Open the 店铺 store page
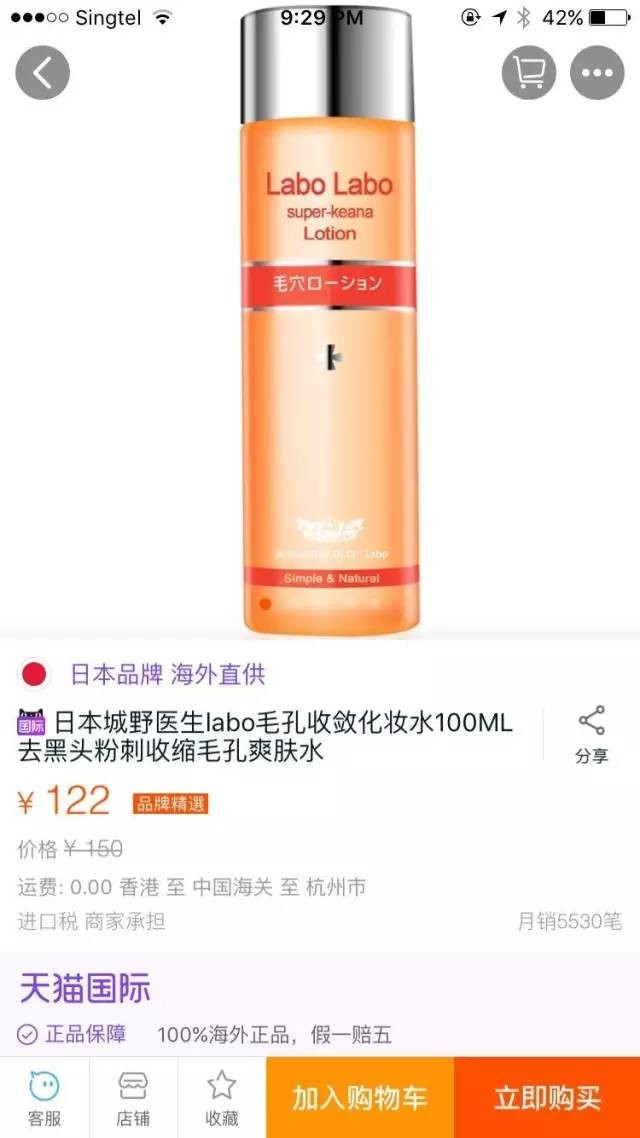The width and height of the screenshot is (640, 1138). click(133, 1098)
